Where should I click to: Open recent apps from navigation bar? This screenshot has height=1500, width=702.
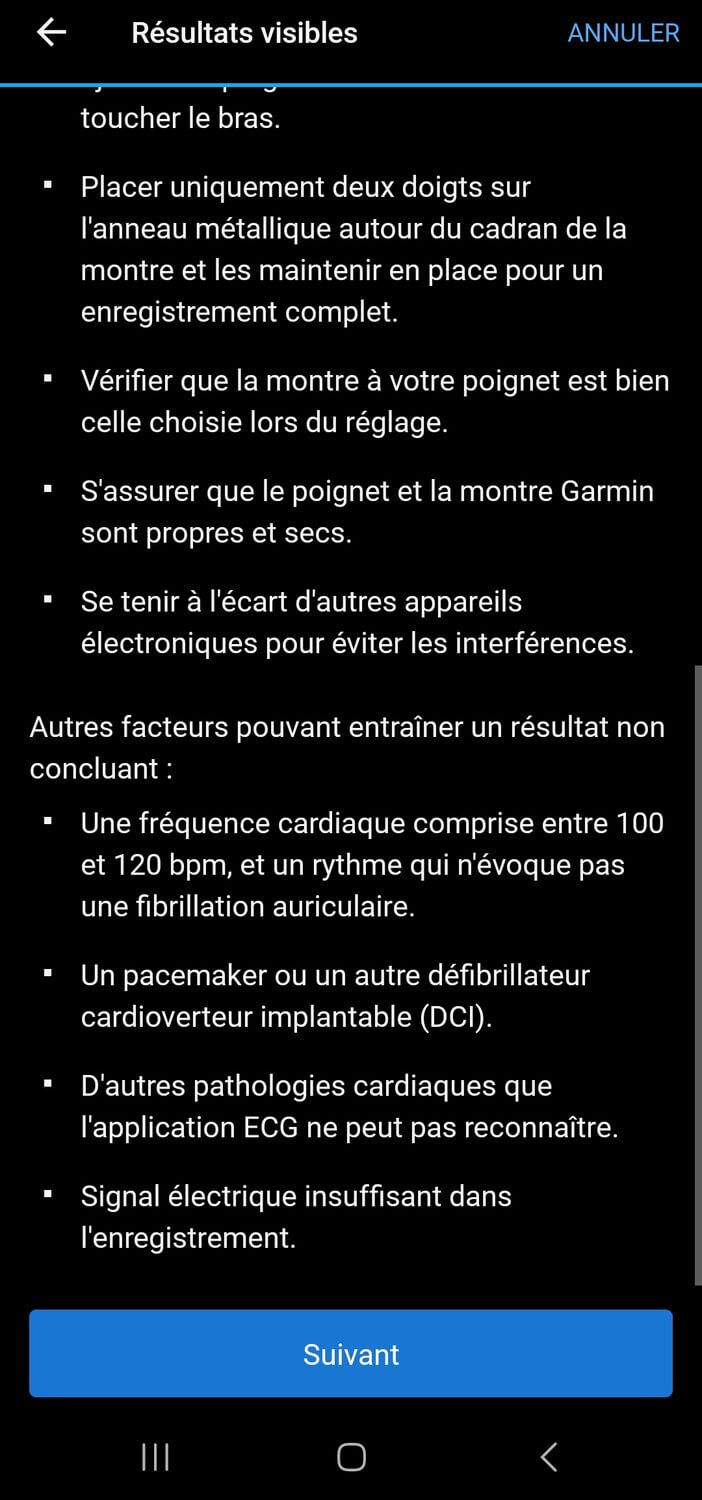pos(155,1457)
